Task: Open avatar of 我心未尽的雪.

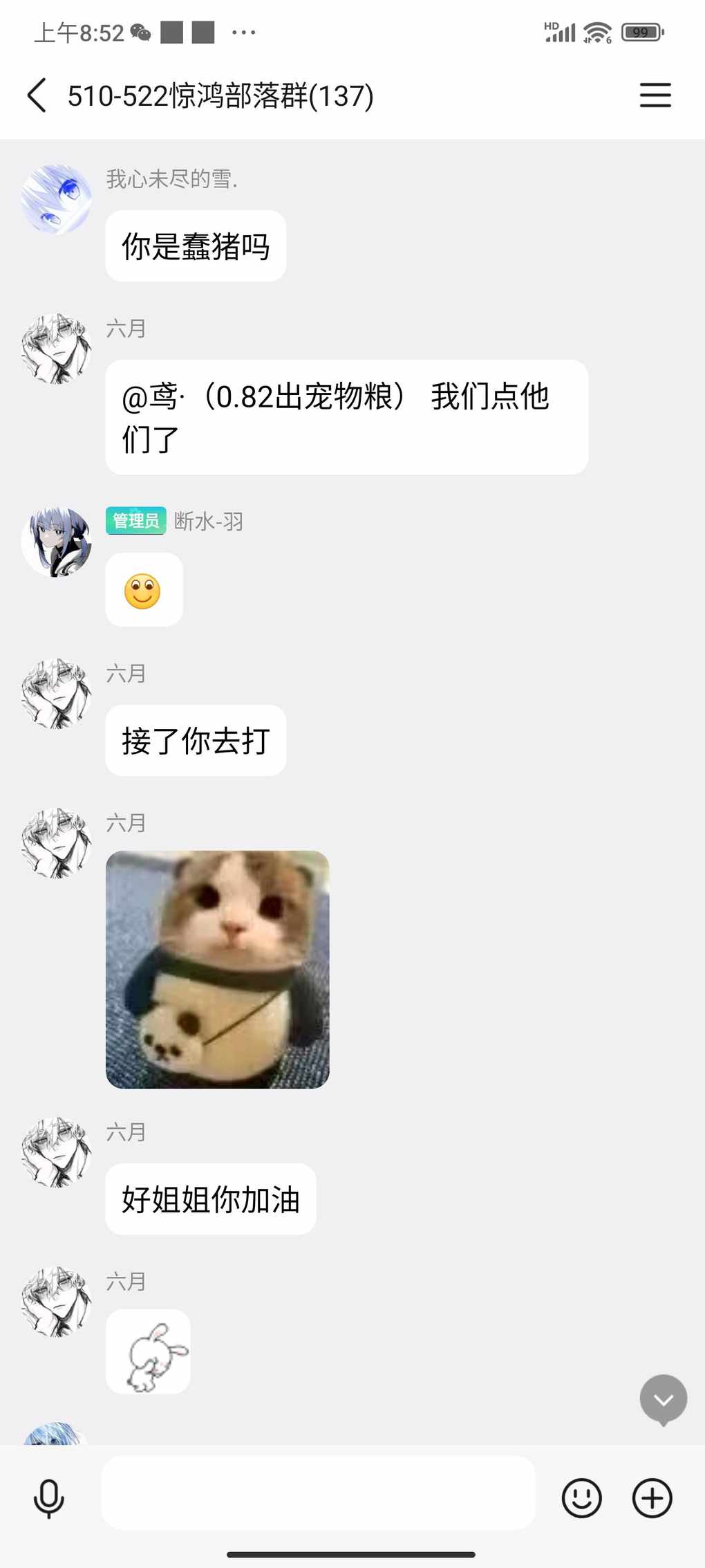Action: [x=56, y=199]
